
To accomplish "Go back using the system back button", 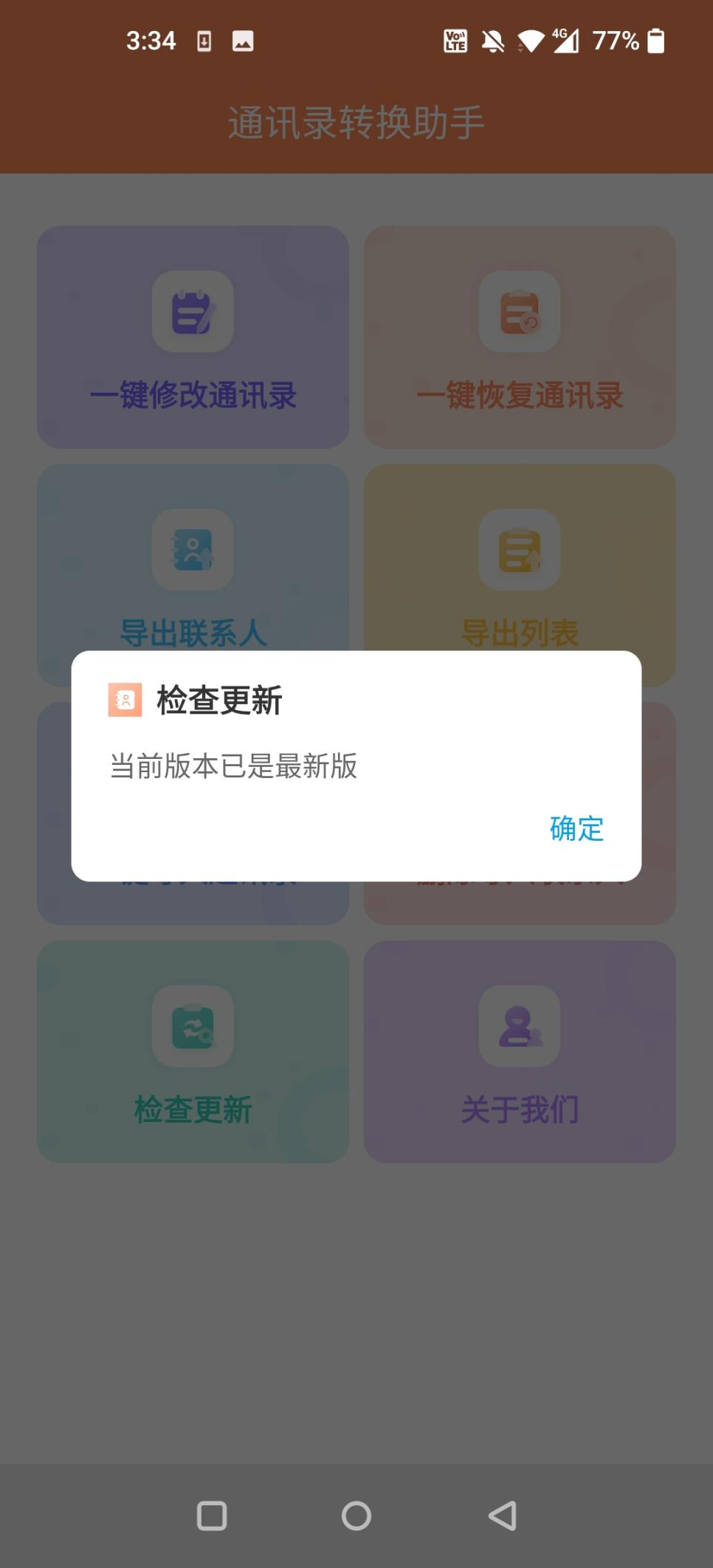I will pos(503,1516).
